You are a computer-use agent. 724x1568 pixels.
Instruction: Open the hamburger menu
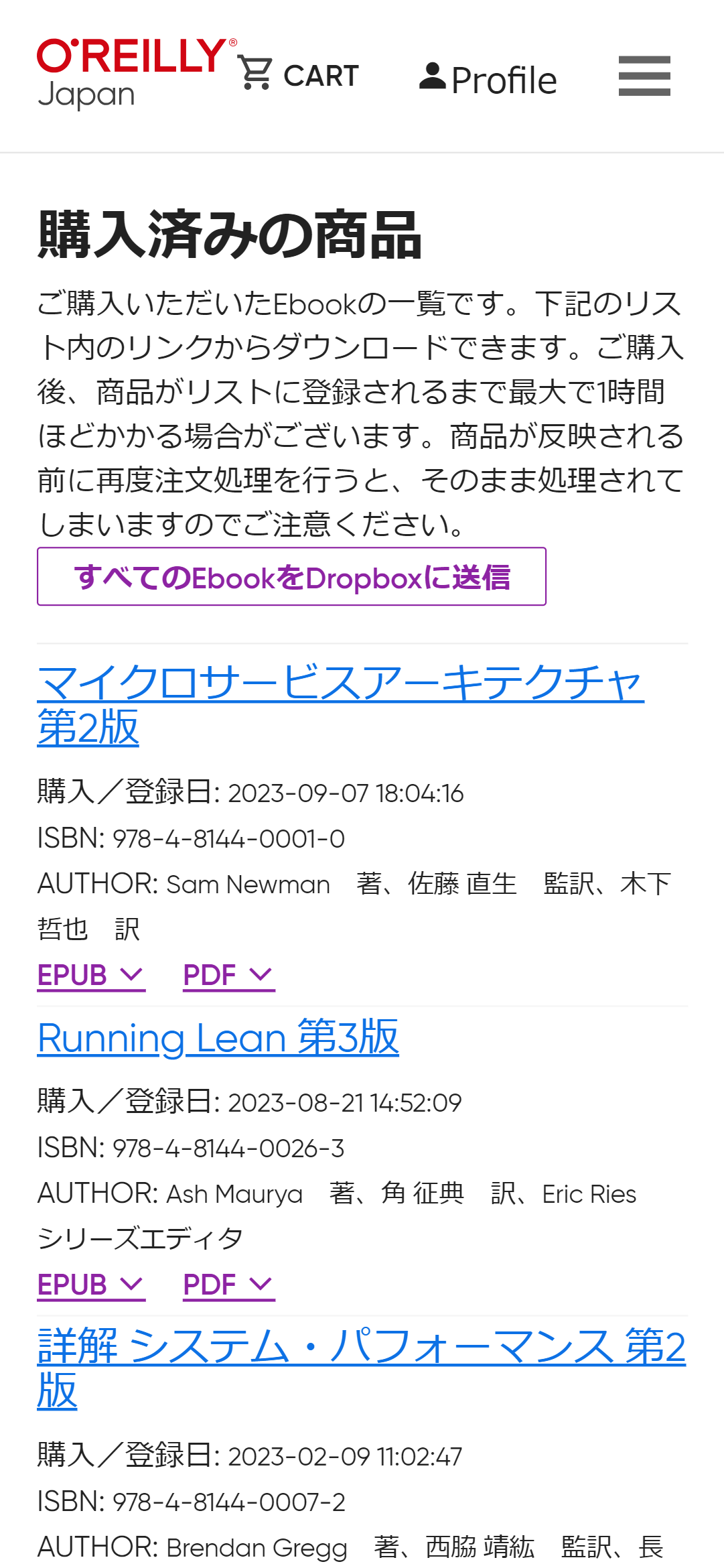(644, 76)
